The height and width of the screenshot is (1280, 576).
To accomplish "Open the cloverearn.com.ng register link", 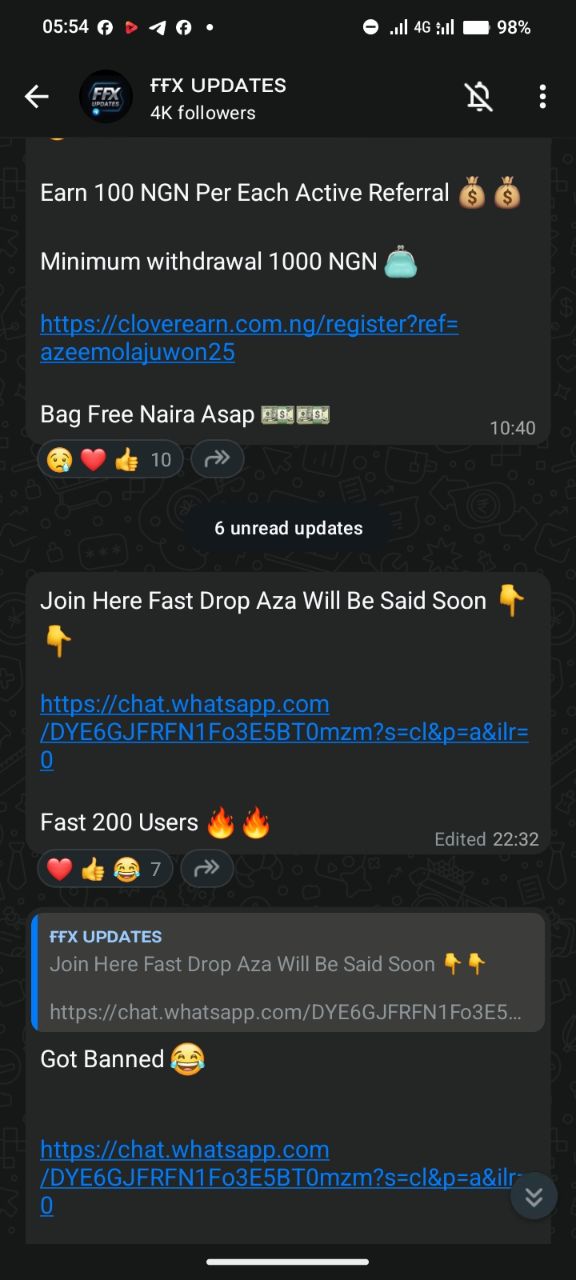I will tap(249, 338).
